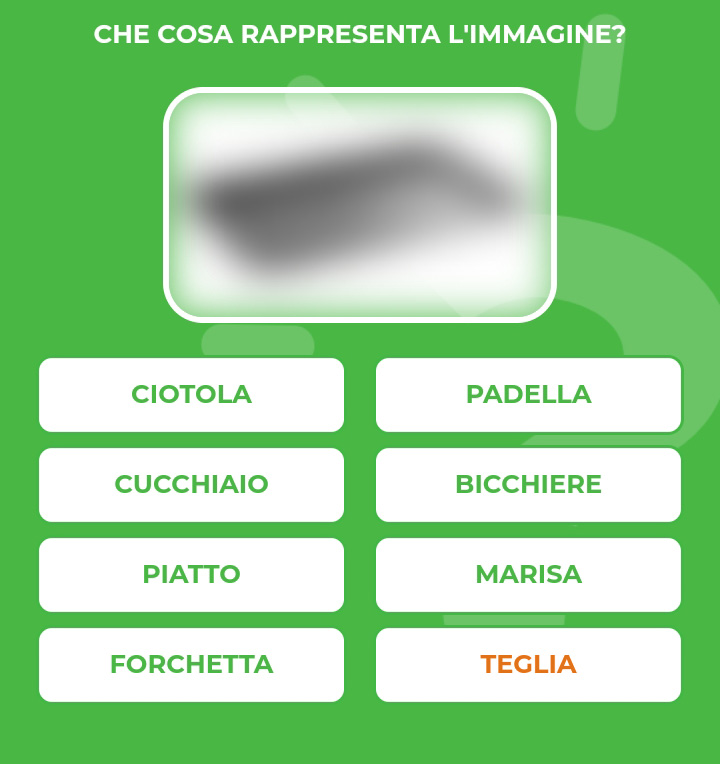Choose CUCCHIAIO as your answer
The height and width of the screenshot is (764, 720).
191,485
